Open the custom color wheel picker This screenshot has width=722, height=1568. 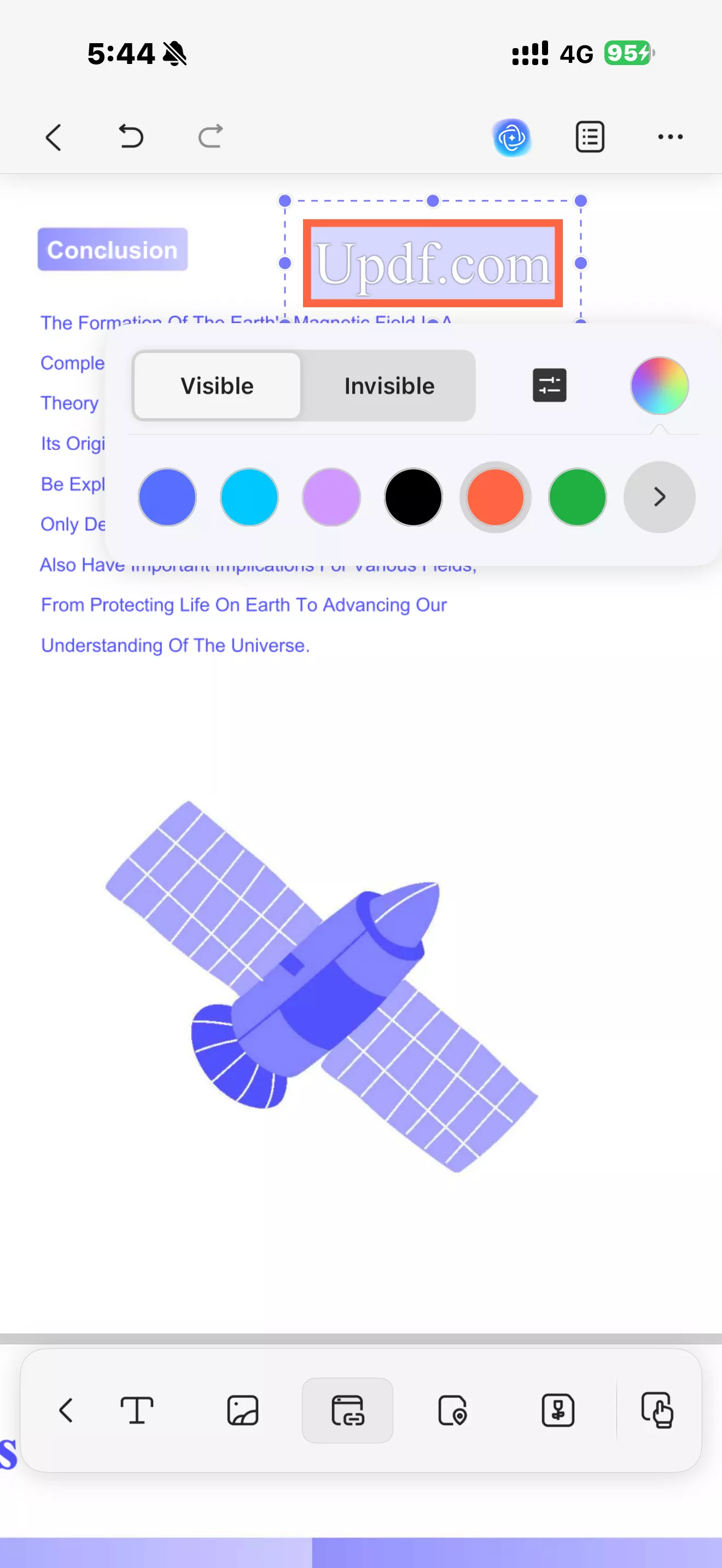[x=659, y=385]
